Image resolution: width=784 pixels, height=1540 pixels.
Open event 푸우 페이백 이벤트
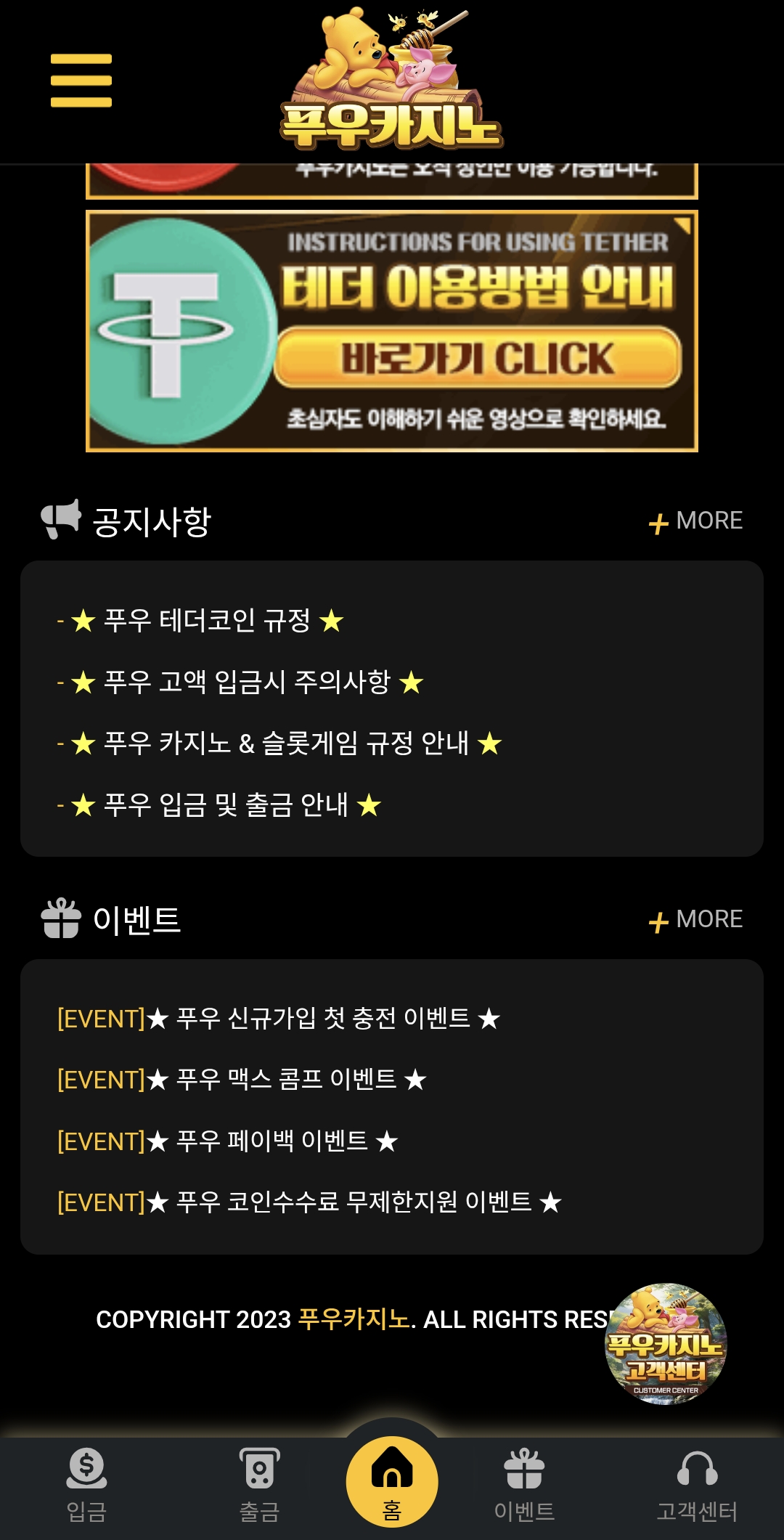227,1141
